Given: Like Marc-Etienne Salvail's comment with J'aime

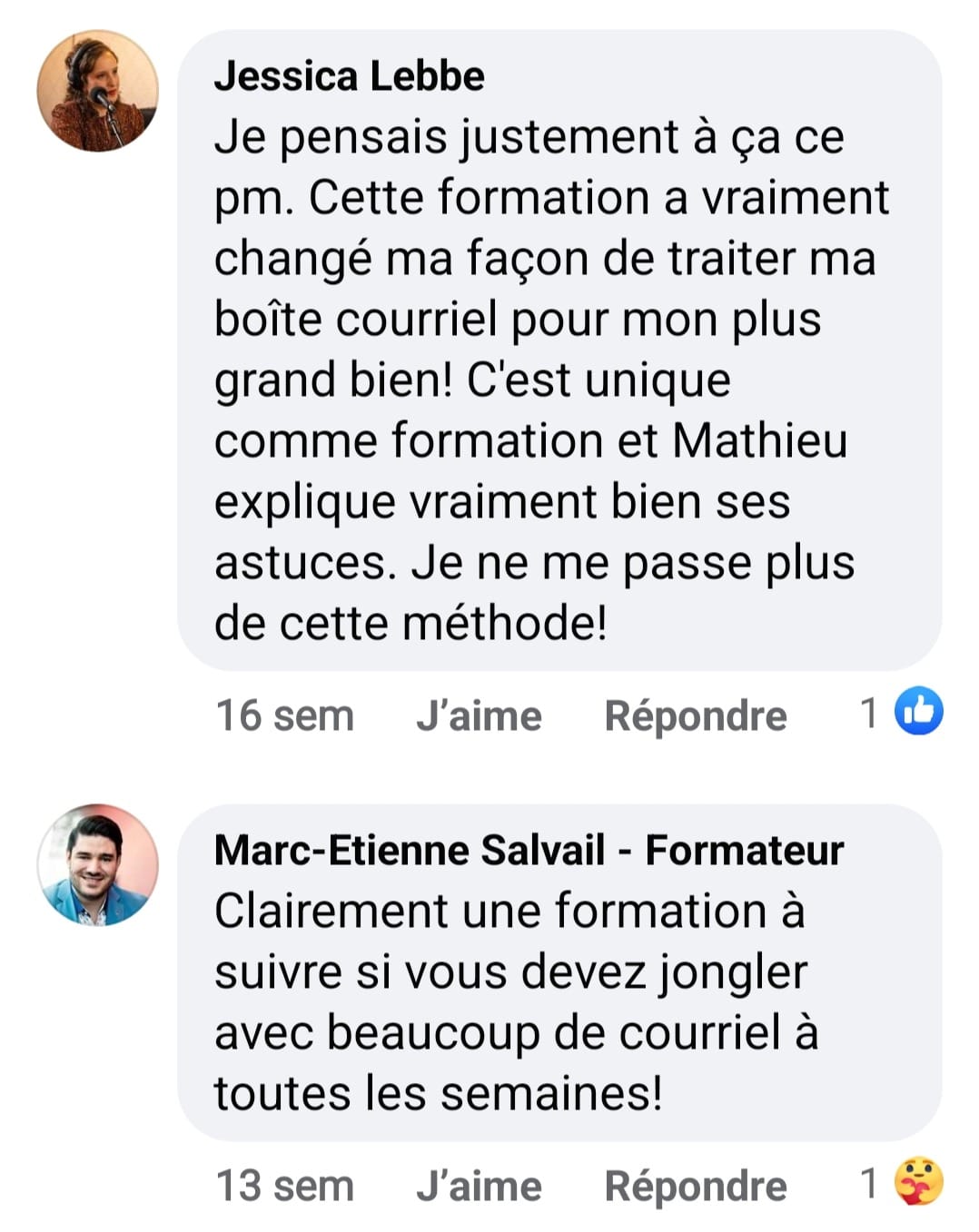Looking at the screenshot, I should pyautogui.click(x=479, y=1186).
